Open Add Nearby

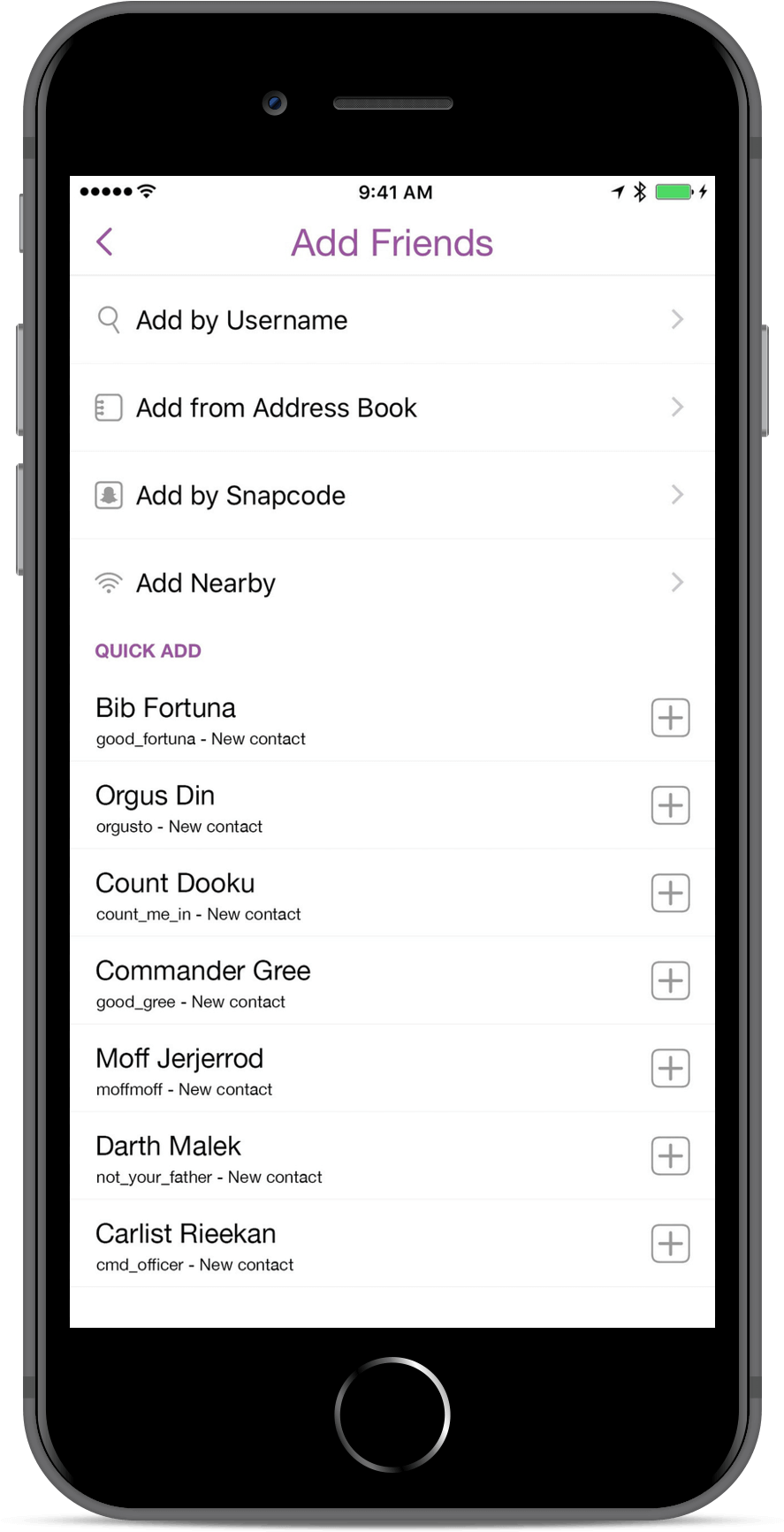(391, 583)
